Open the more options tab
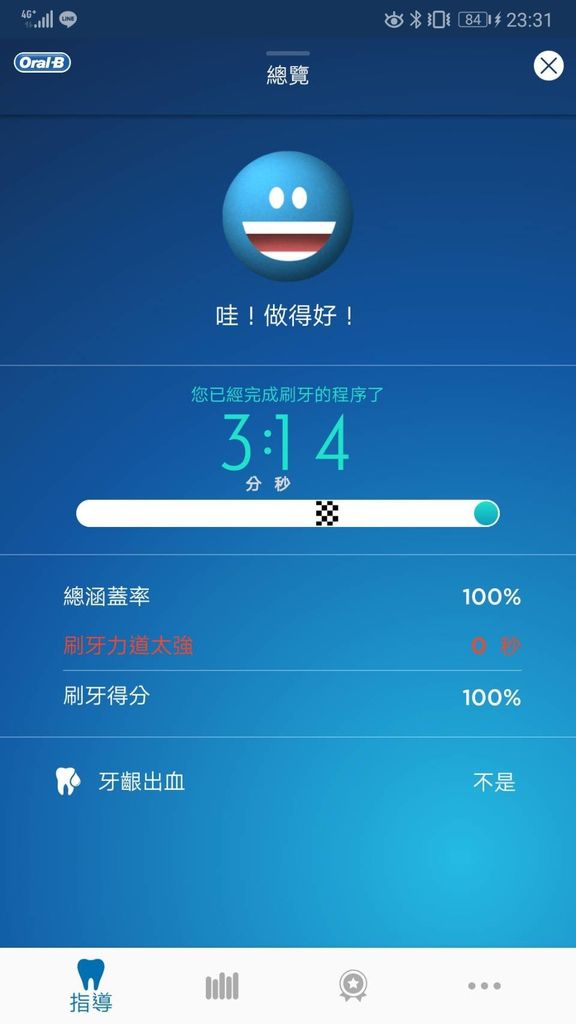 click(485, 985)
